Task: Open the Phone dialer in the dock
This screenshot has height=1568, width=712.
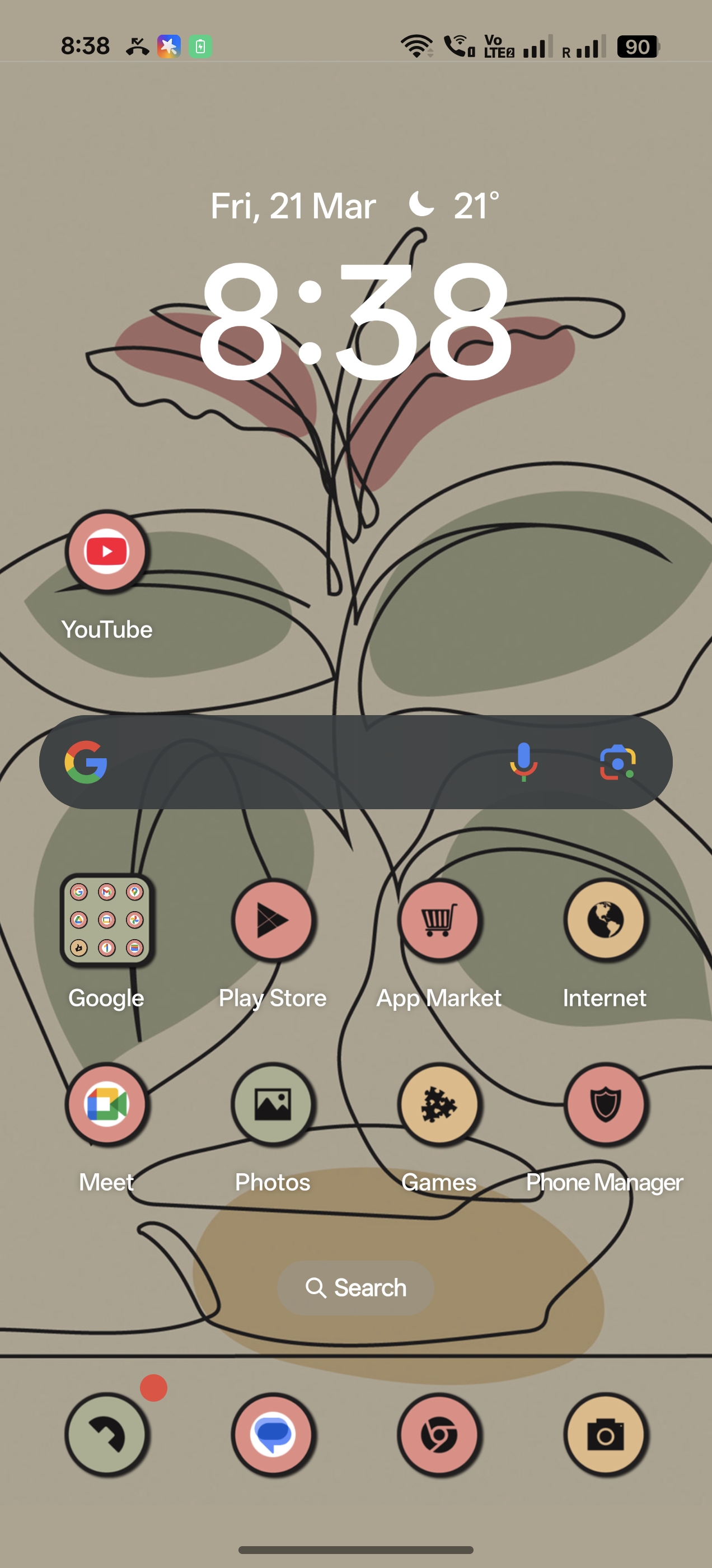Action: click(x=106, y=1435)
